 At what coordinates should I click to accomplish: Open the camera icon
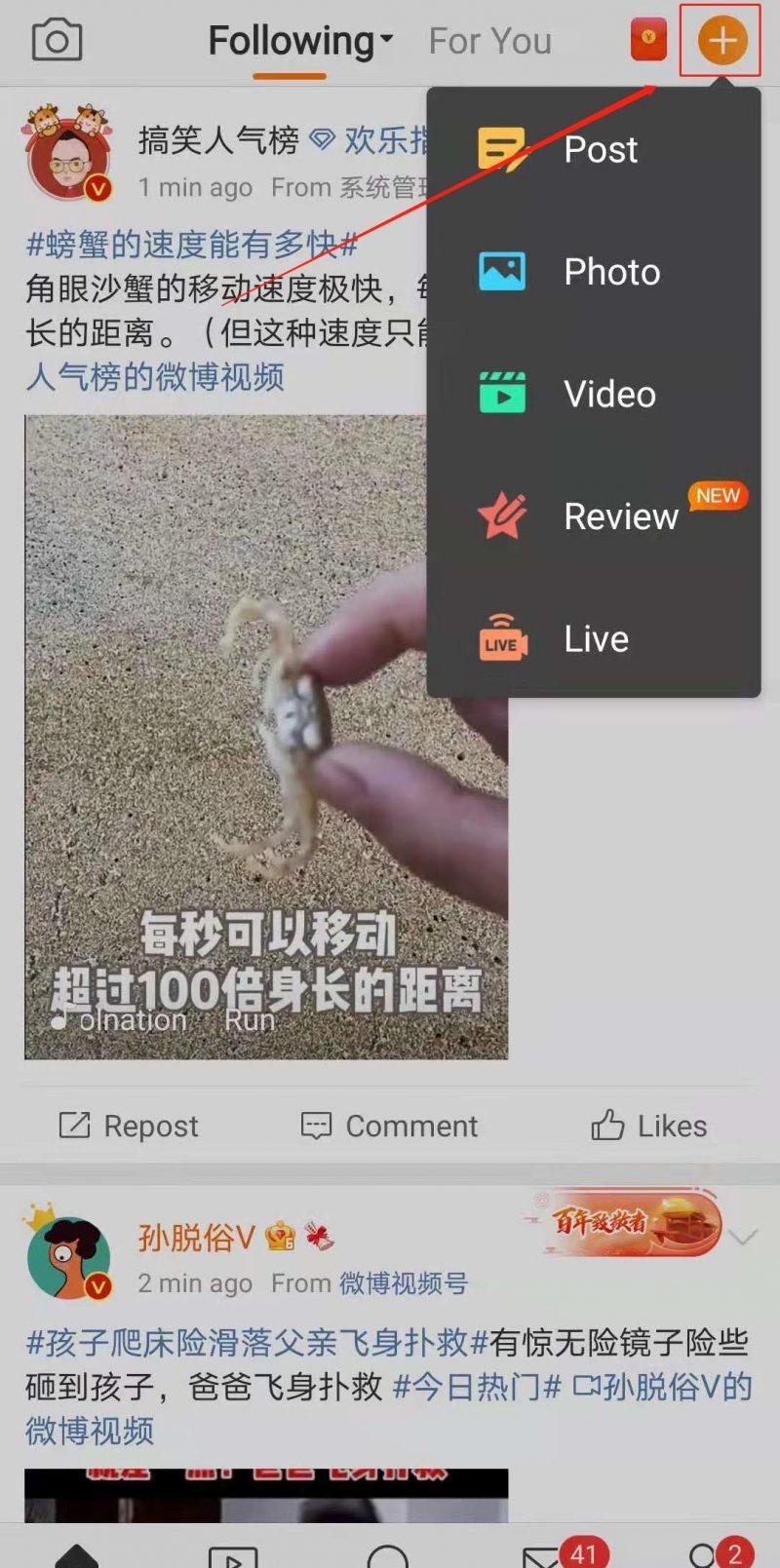click(58, 41)
